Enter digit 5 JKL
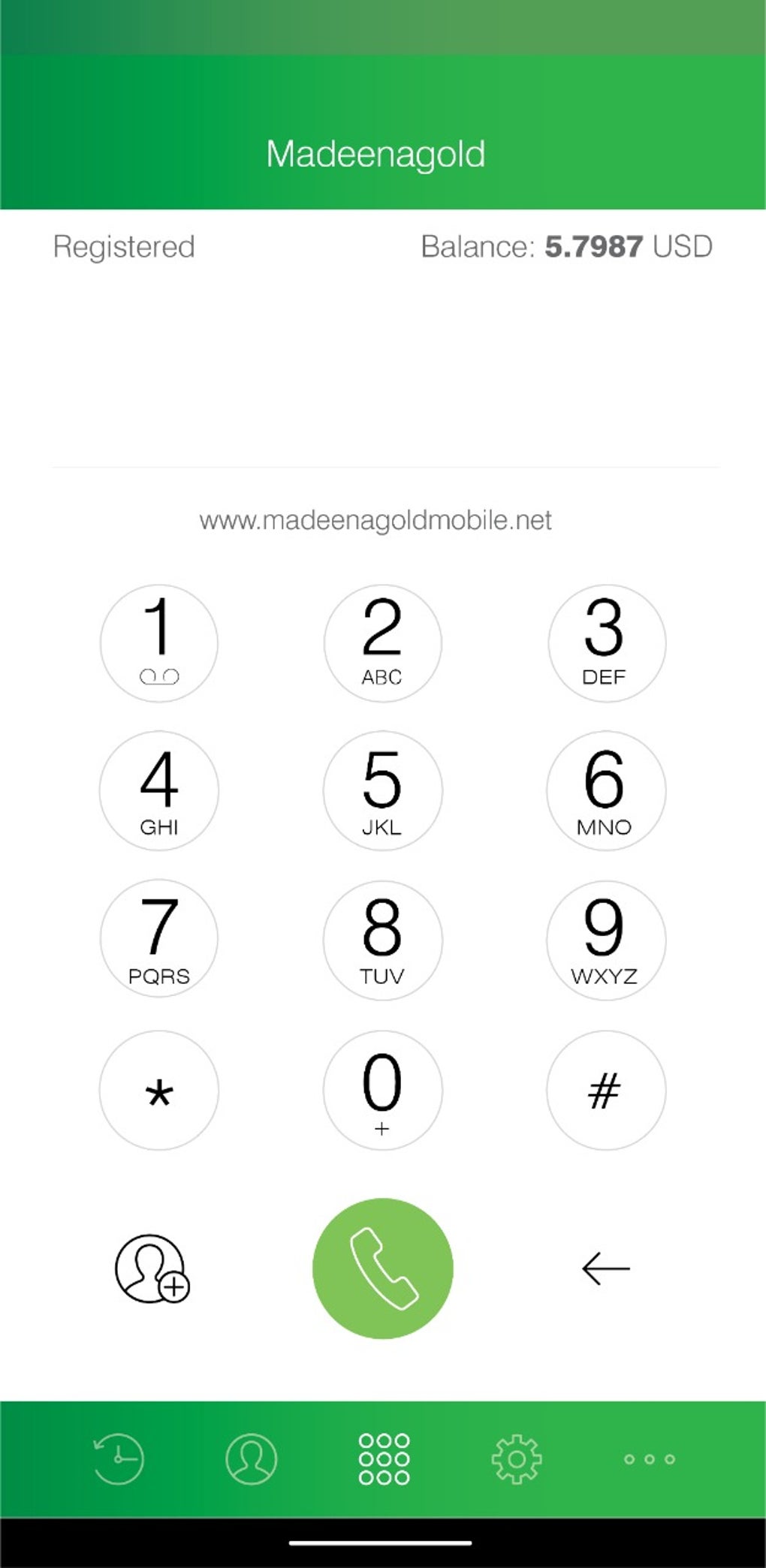The width and height of the screenshot is (766, 1568). [x=382, y=790]
